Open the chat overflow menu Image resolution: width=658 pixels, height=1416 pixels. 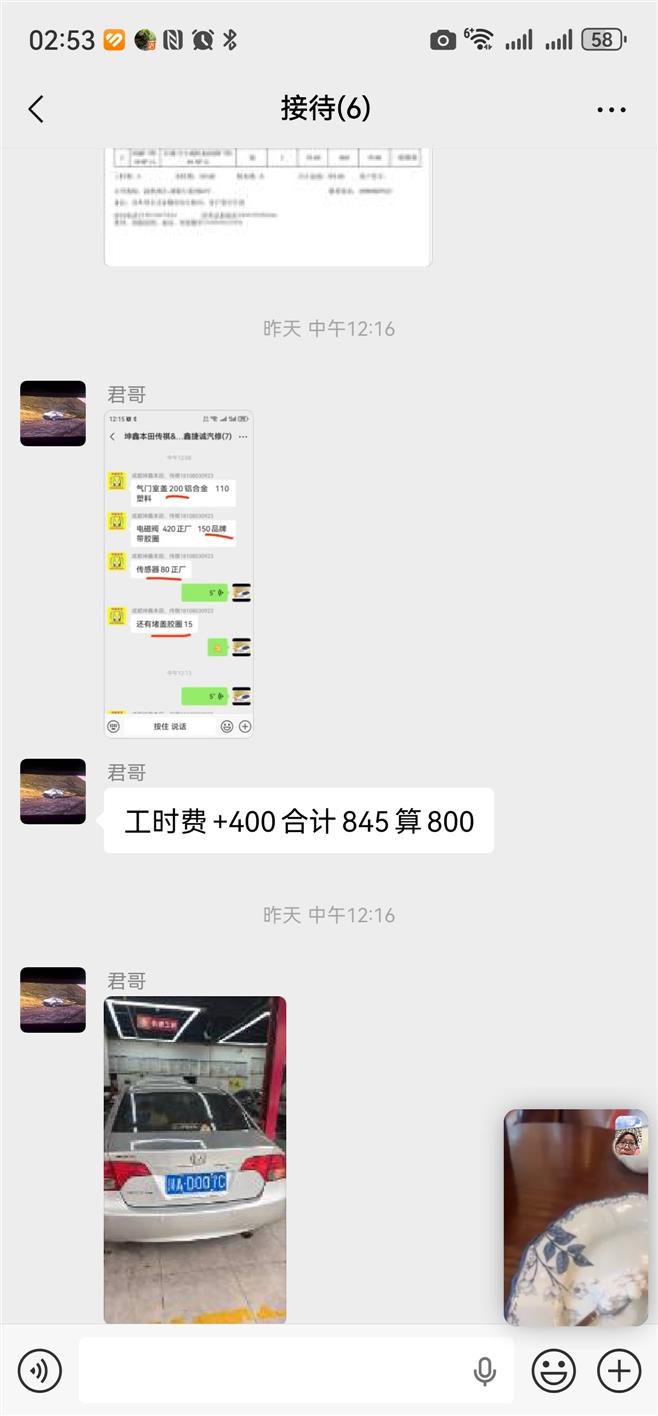(611, 109)
